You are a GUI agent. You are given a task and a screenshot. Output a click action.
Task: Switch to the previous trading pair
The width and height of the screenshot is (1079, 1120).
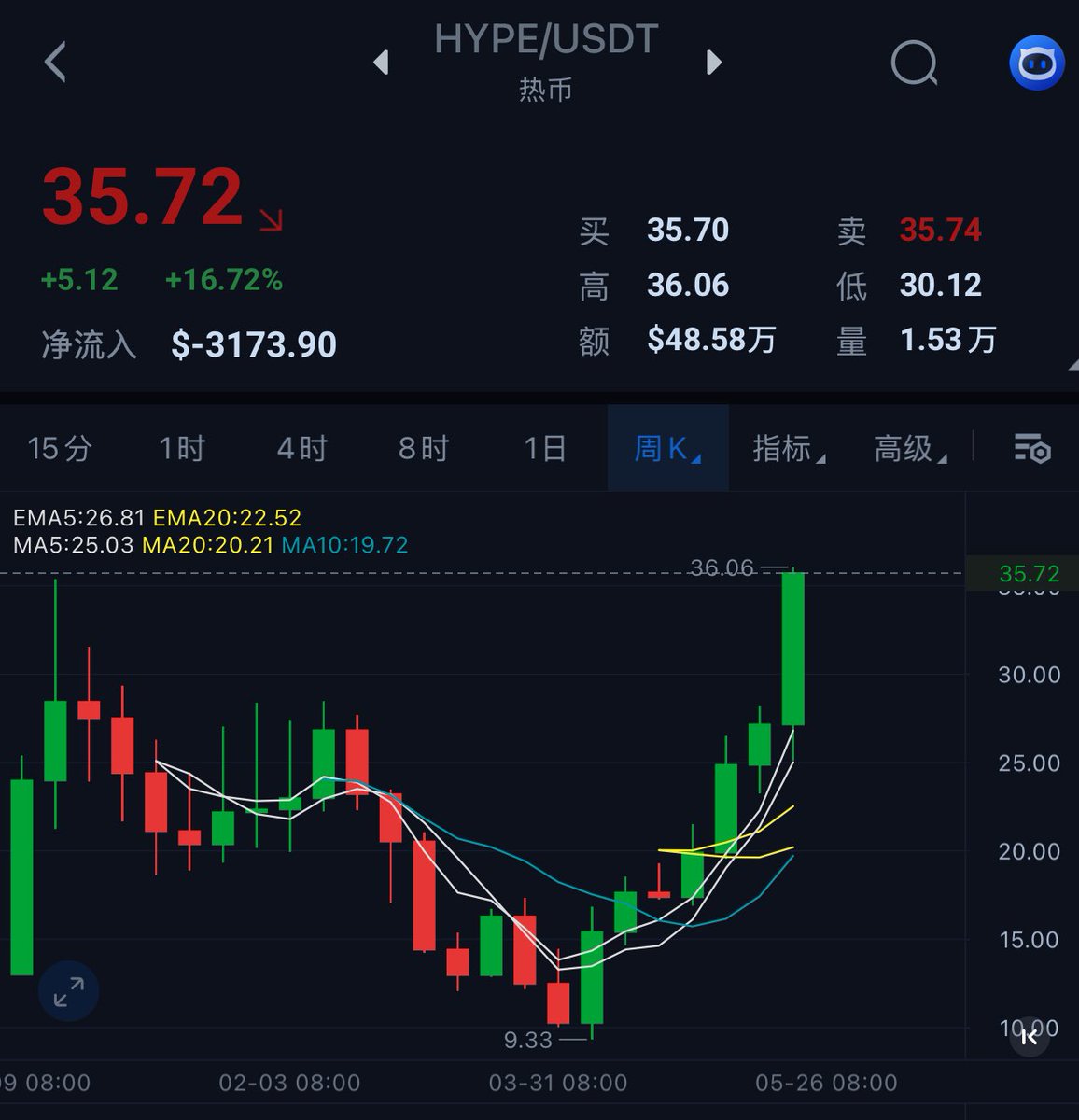pos(381,63)
